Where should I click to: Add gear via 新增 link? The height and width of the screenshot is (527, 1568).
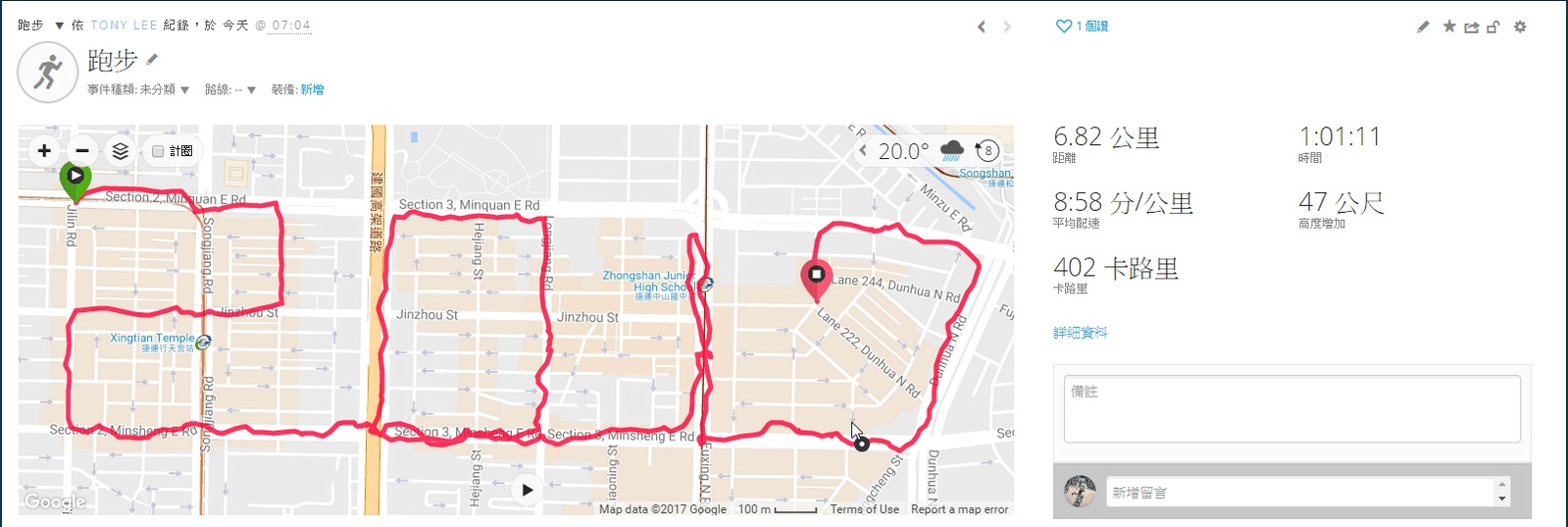point(312,89)
